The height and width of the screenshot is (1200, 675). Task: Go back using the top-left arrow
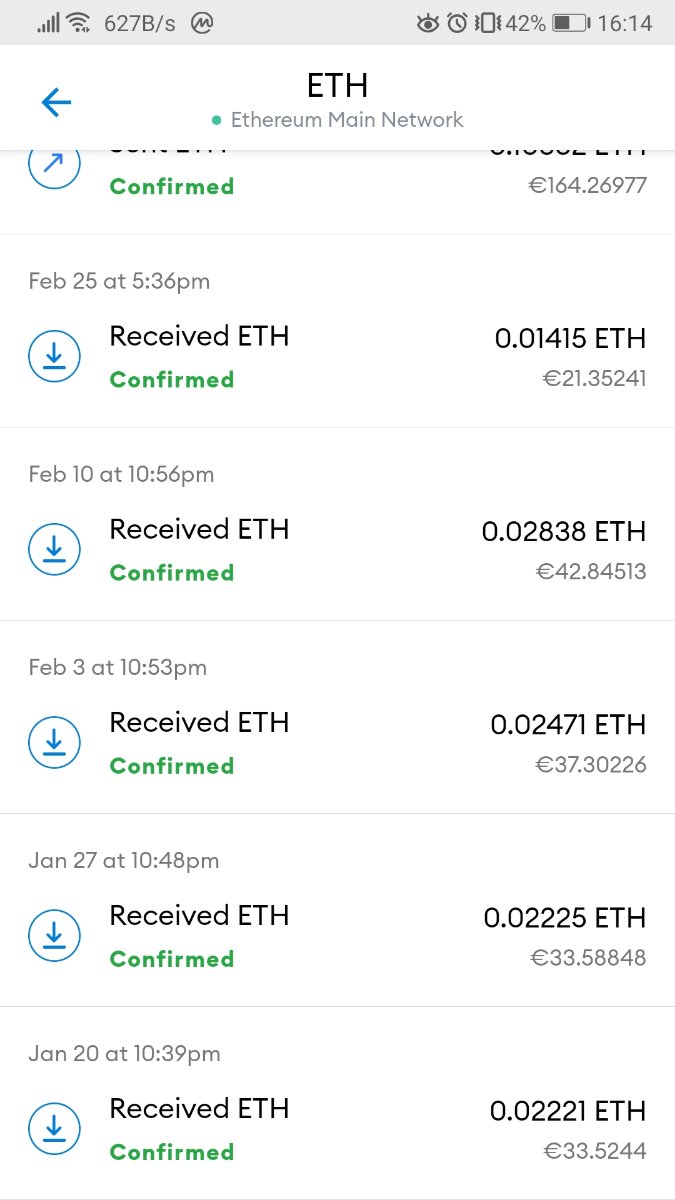coord(56,102)
